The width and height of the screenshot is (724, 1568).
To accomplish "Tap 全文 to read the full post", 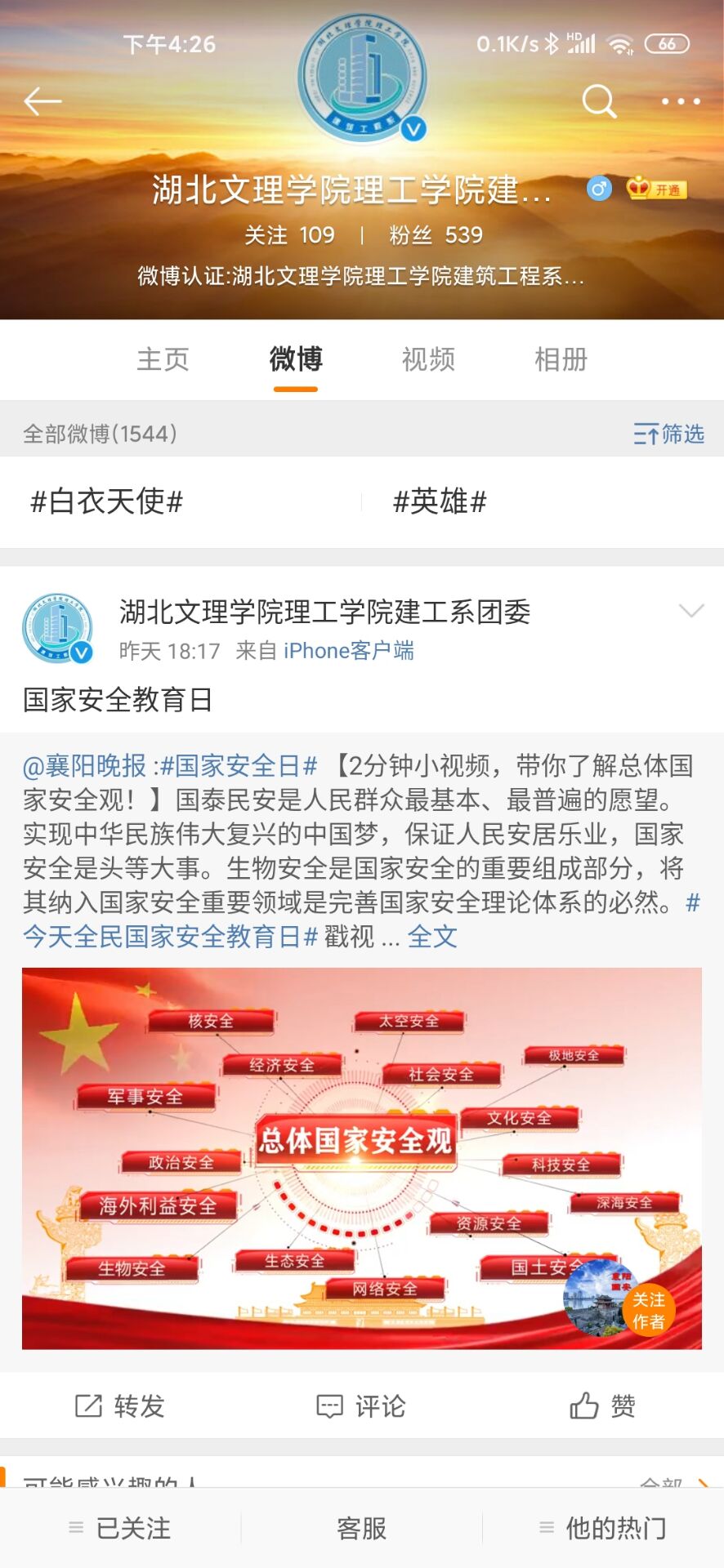I will click(x=432, y=936).
